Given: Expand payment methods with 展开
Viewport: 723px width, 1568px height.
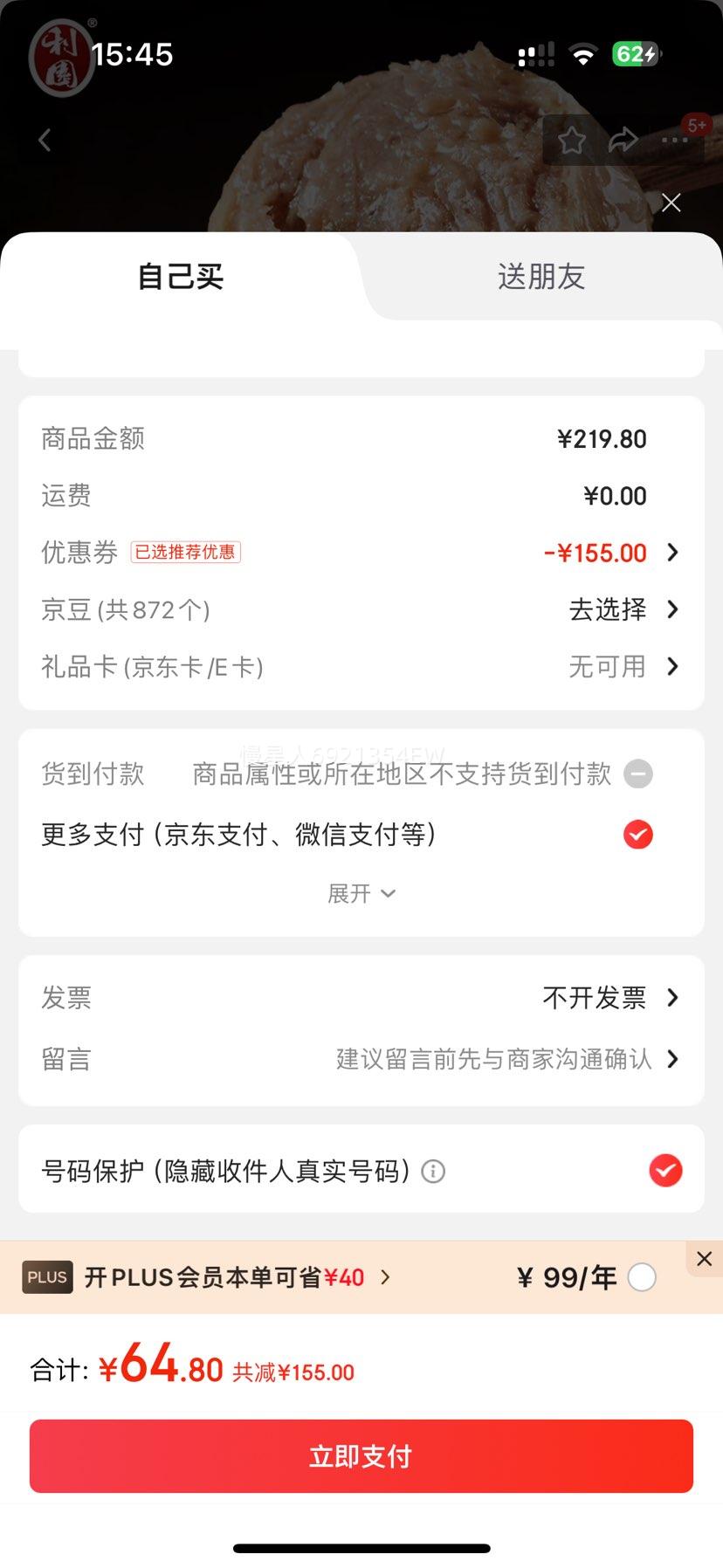Looking at the screenshot, I should coord(361,893).
